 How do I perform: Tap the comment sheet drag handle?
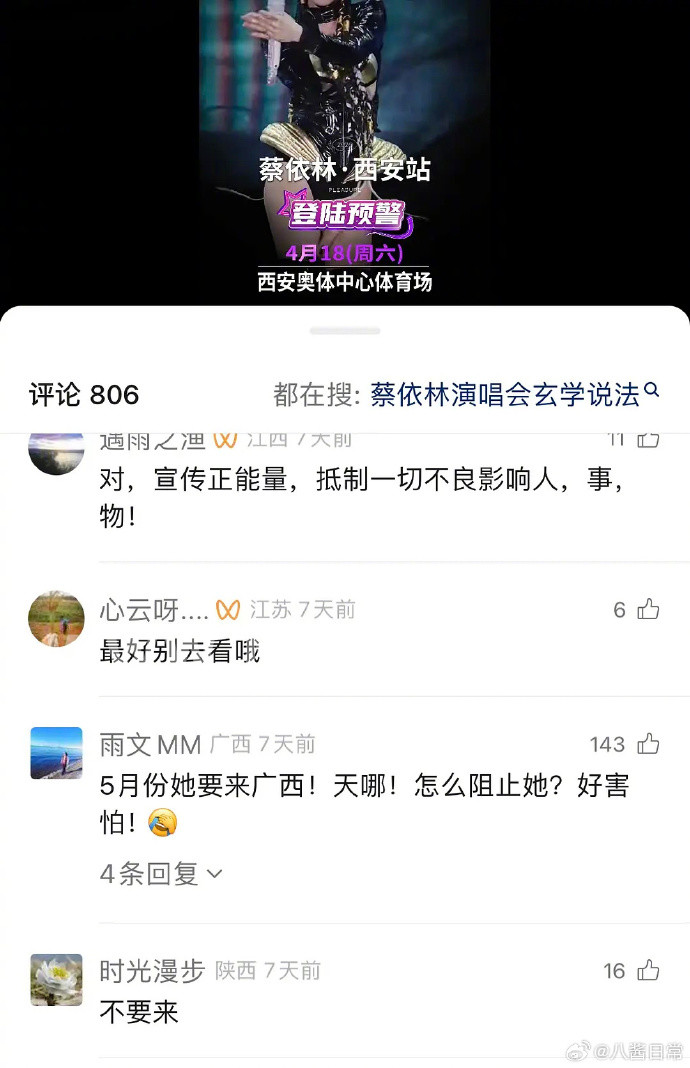(x=345, y=330)
